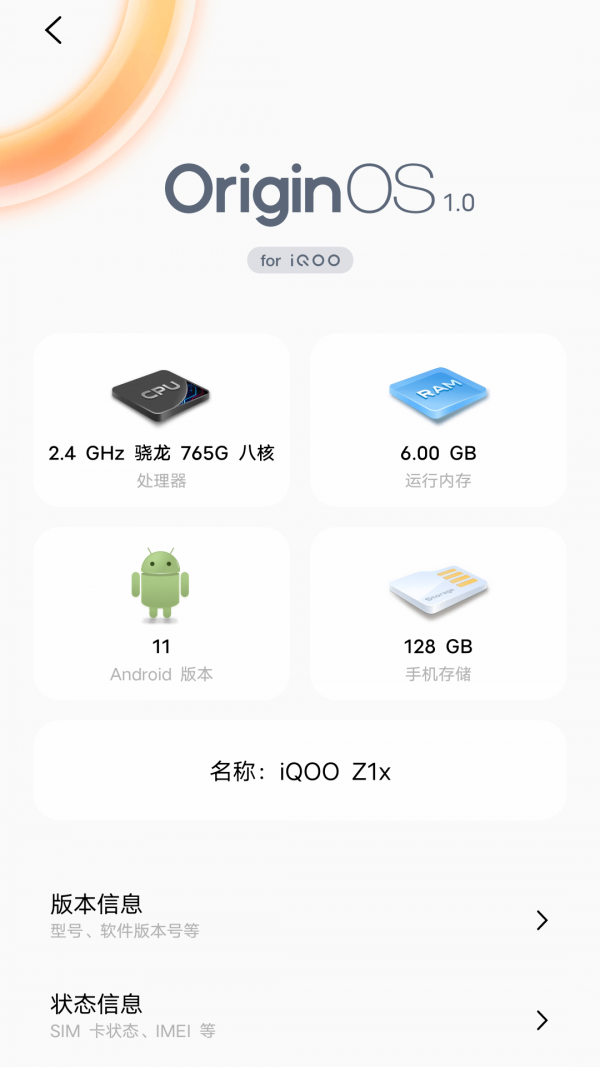The image size is (600, 1067).
Task: Open 状态信息 status details
Action: (x=300, y=1016)
